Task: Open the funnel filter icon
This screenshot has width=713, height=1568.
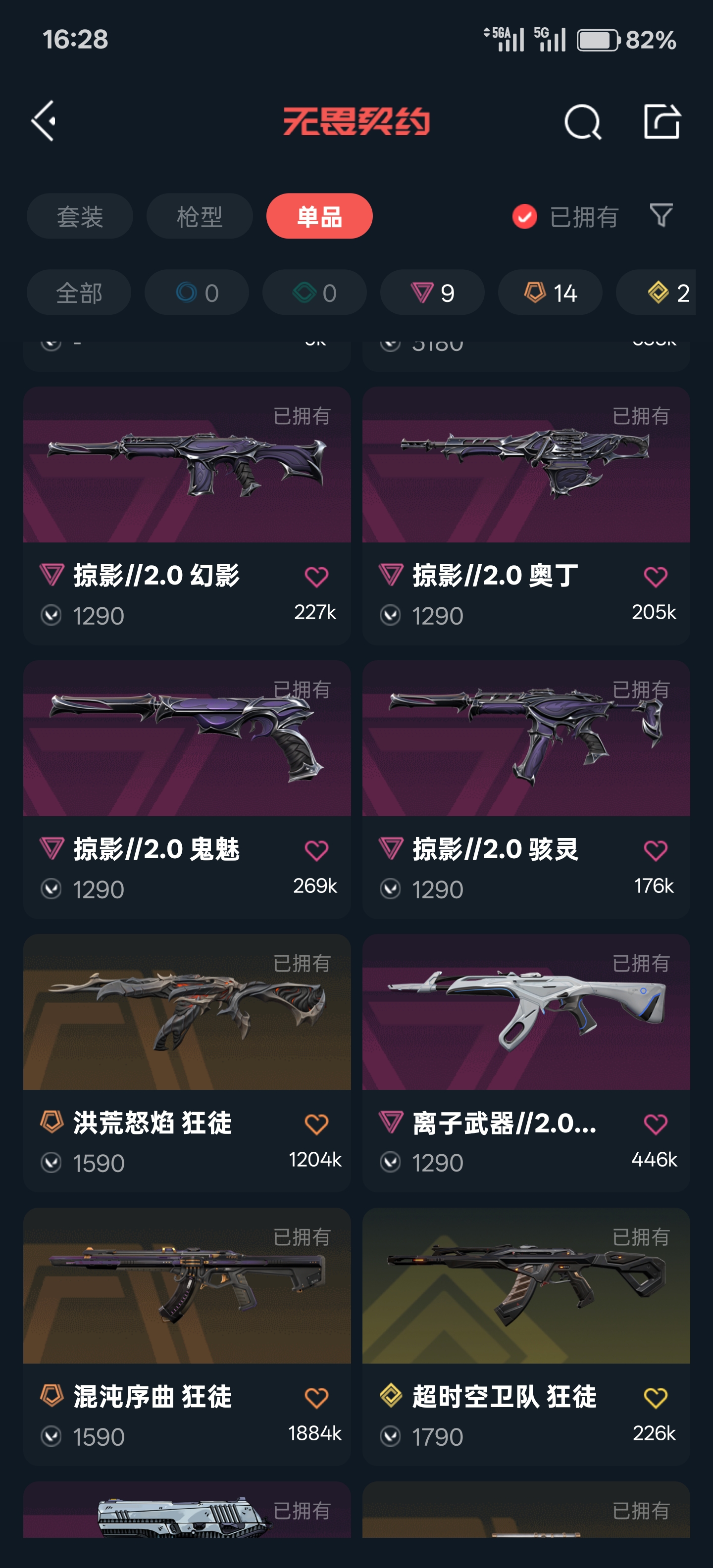Action: pos(661,215)
